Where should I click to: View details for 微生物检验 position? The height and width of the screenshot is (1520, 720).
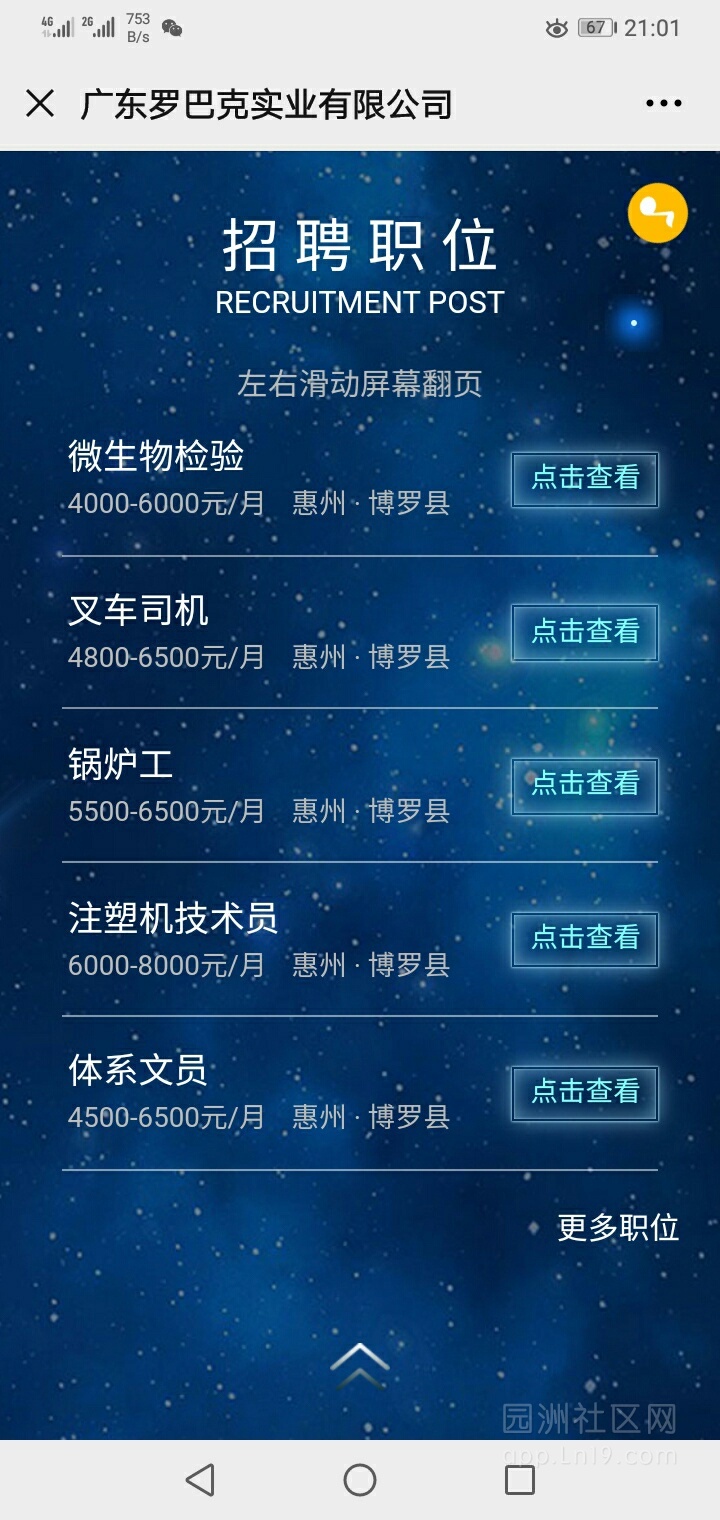click(x=585, y=479)
